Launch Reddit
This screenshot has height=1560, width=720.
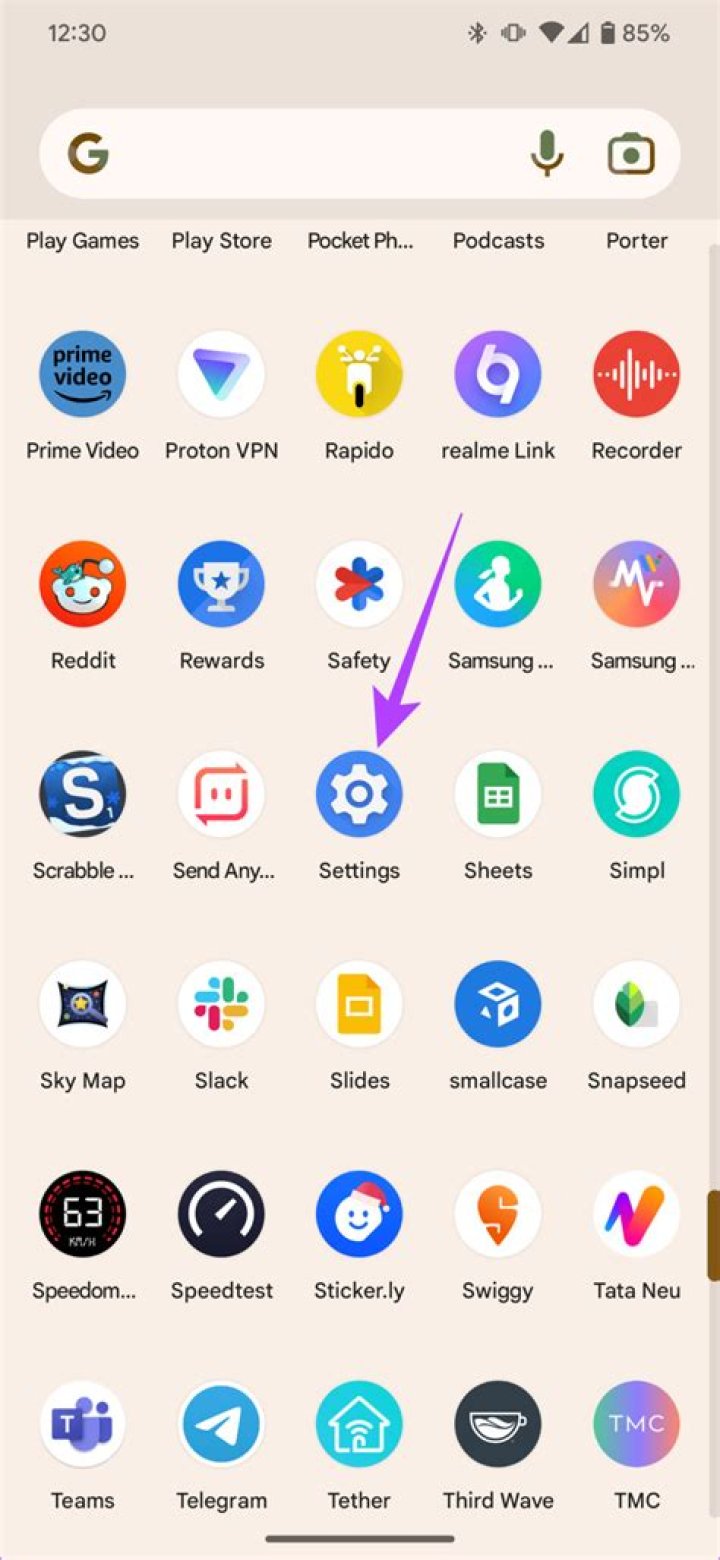click(82, 585)
